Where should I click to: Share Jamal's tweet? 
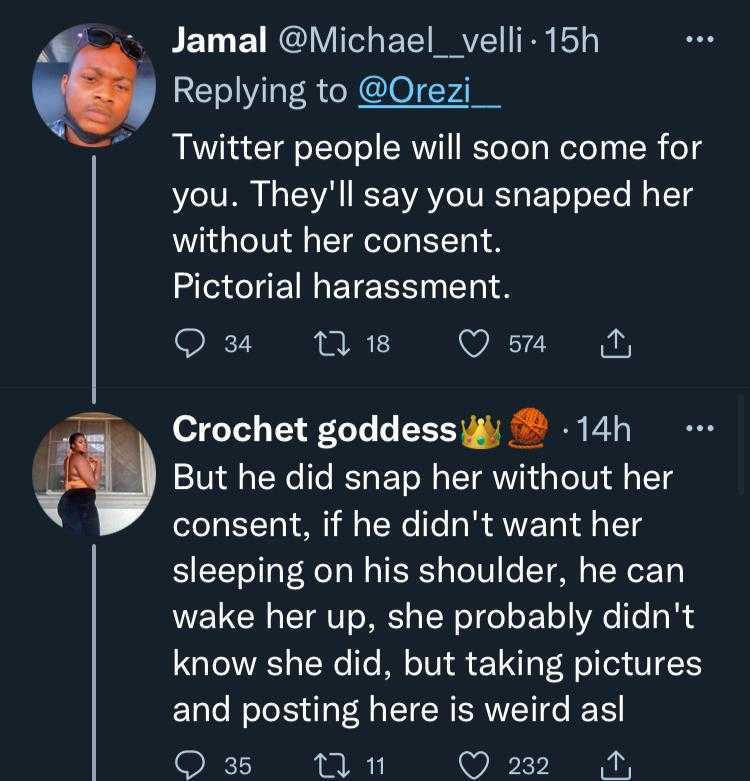(617, 344)
